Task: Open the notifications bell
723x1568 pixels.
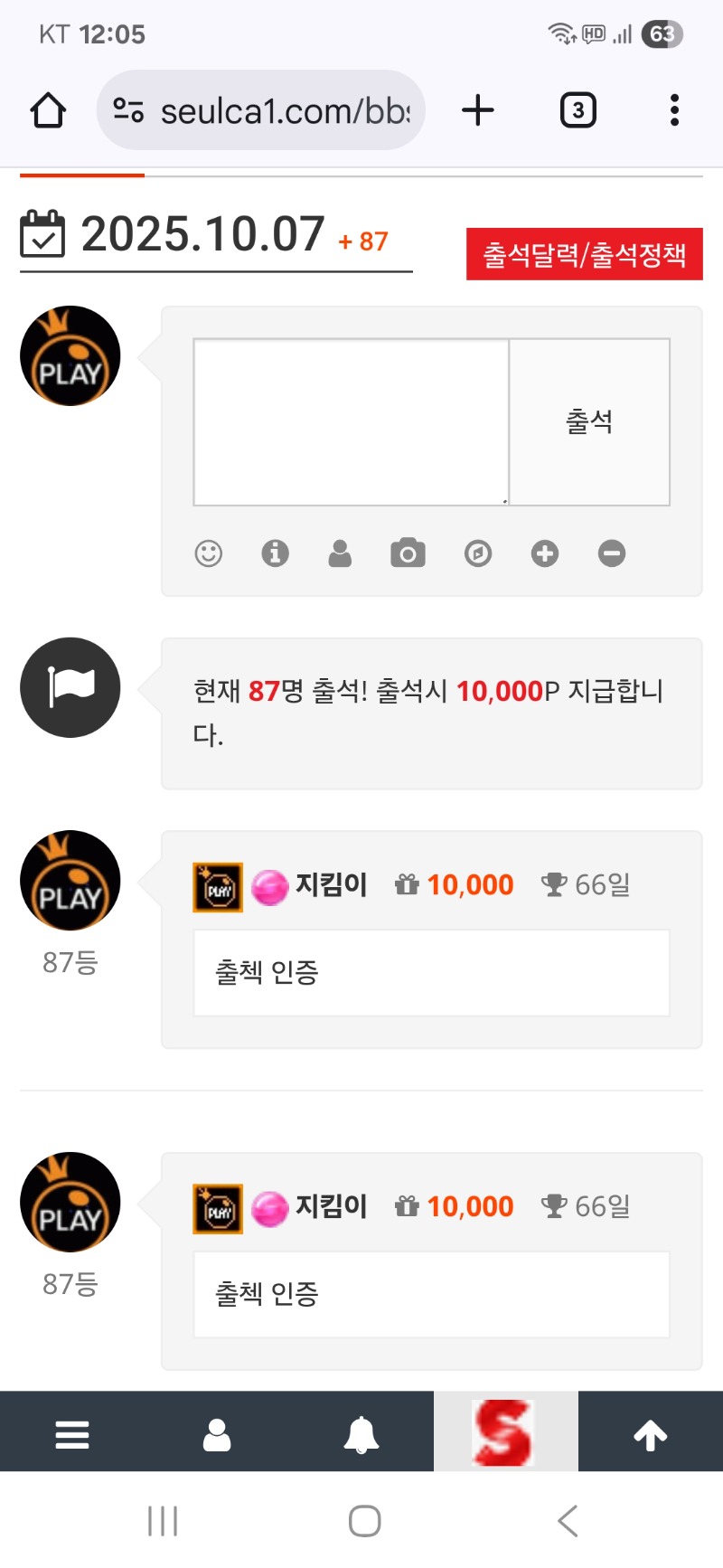Action: [361, 1434]
